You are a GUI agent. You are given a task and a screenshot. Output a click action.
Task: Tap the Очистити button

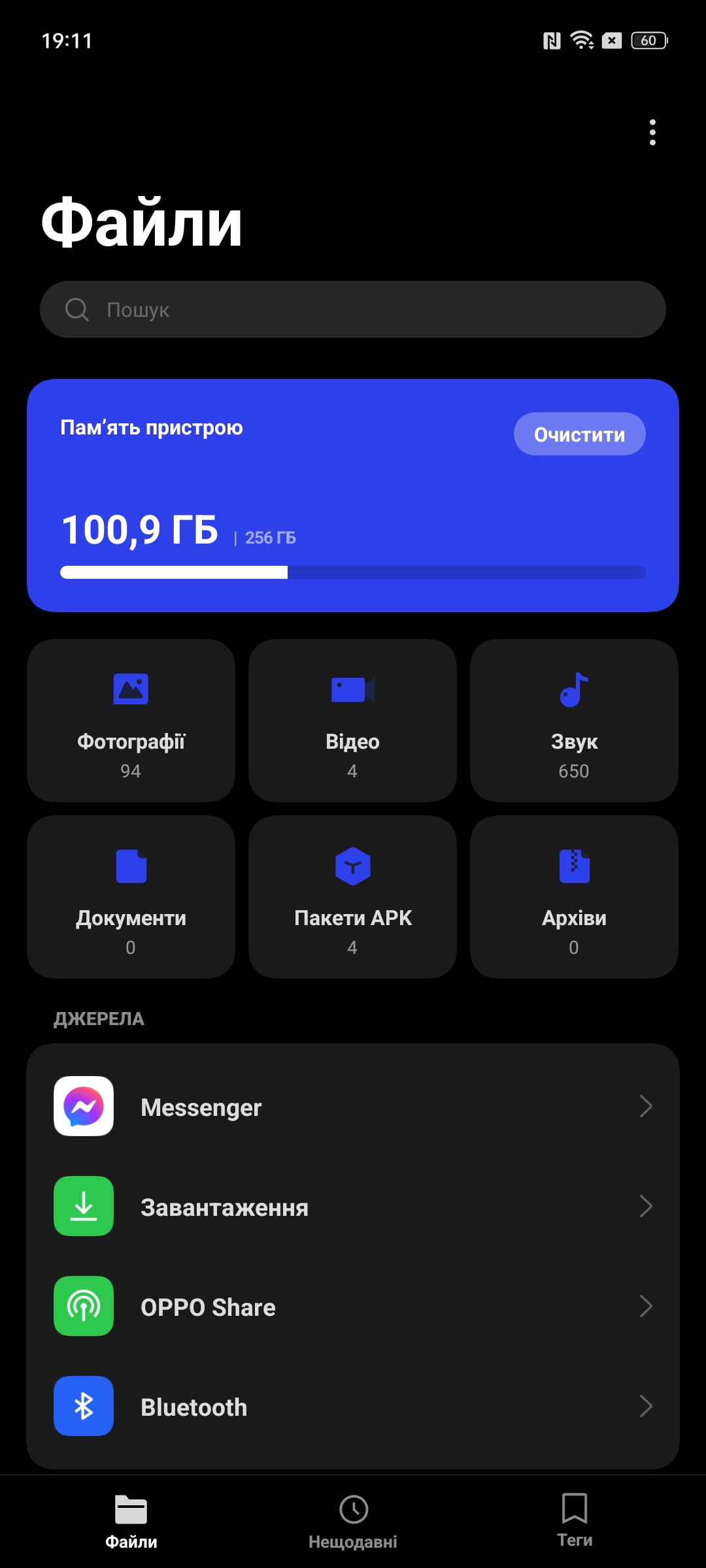[579, 434]
